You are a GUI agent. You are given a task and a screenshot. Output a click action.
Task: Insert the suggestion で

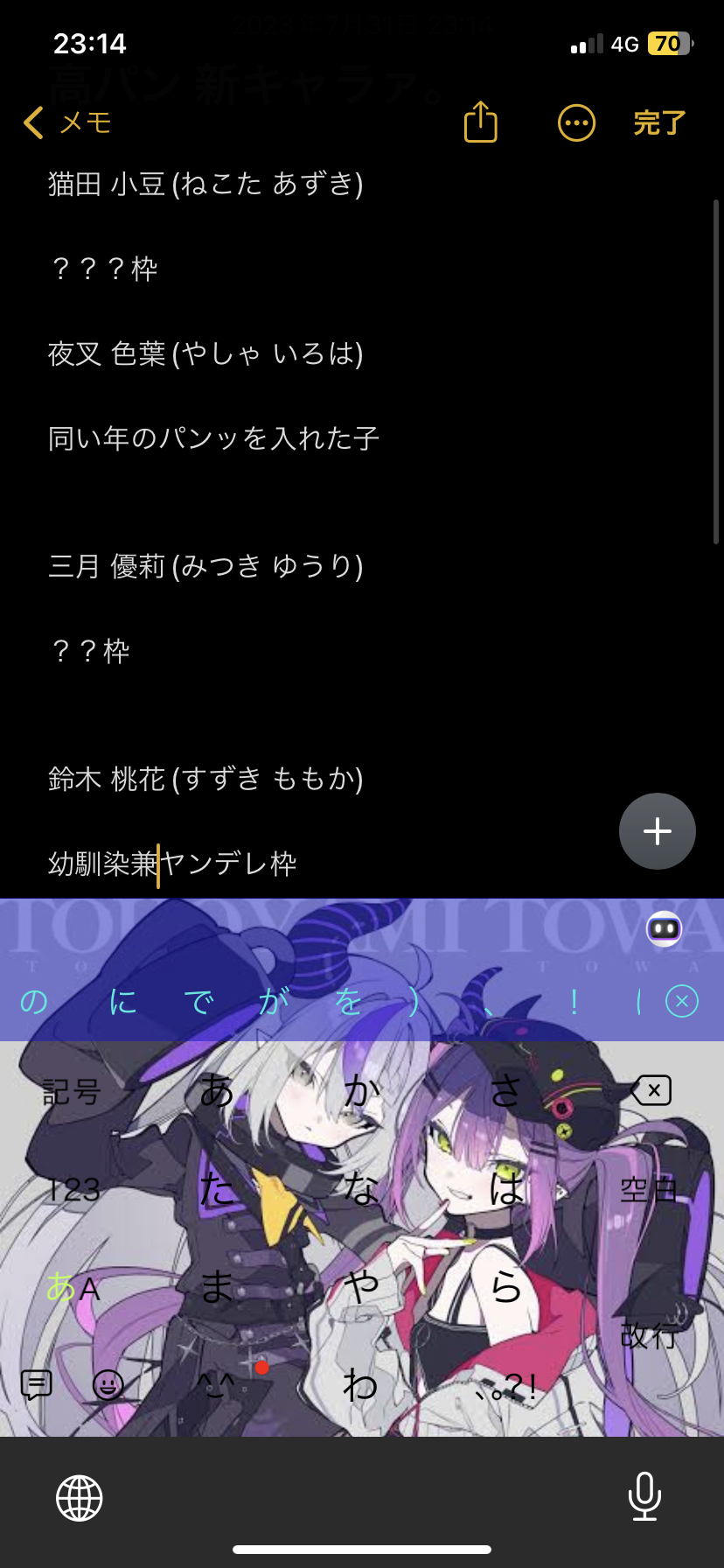(x=198, y=1001)
